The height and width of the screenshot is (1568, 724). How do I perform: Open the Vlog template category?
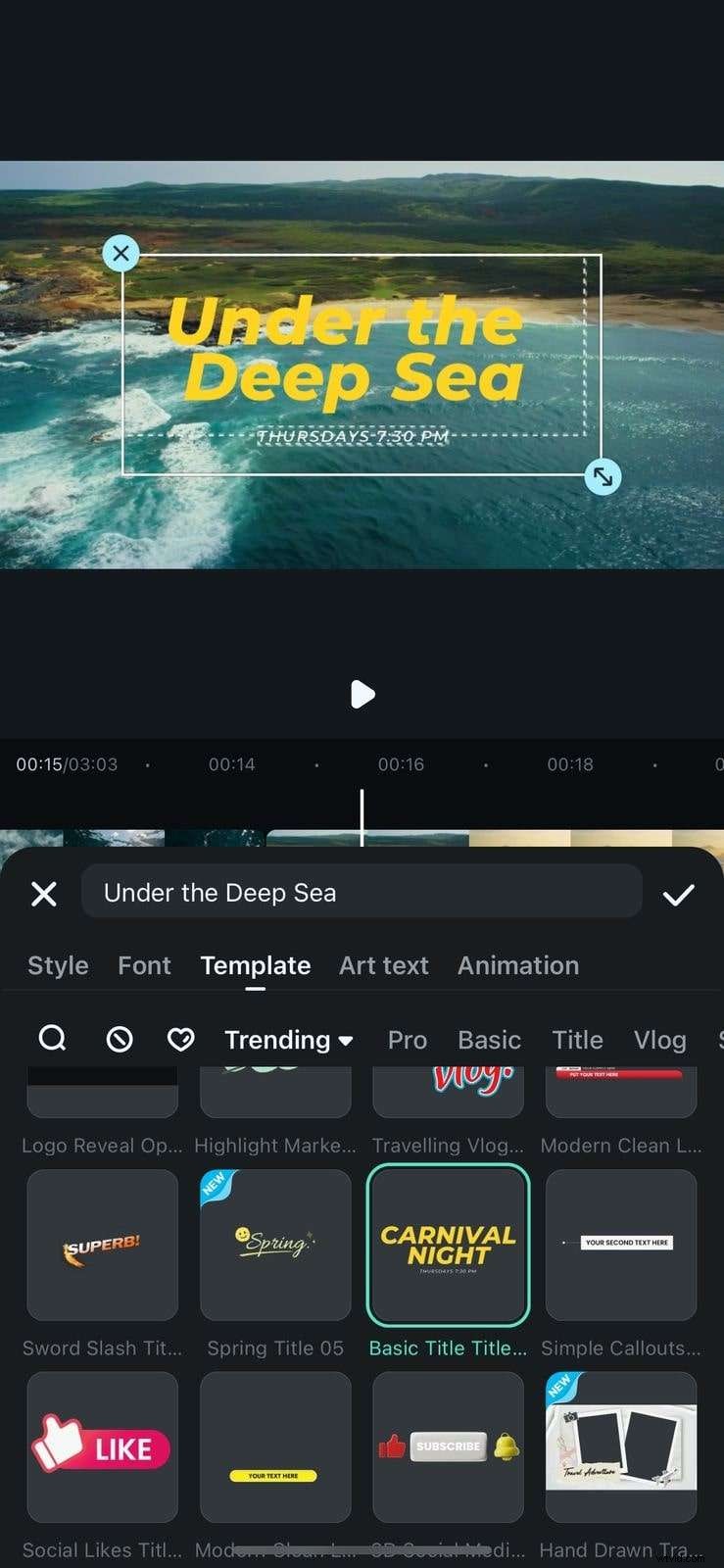[x=659, y=1040]
